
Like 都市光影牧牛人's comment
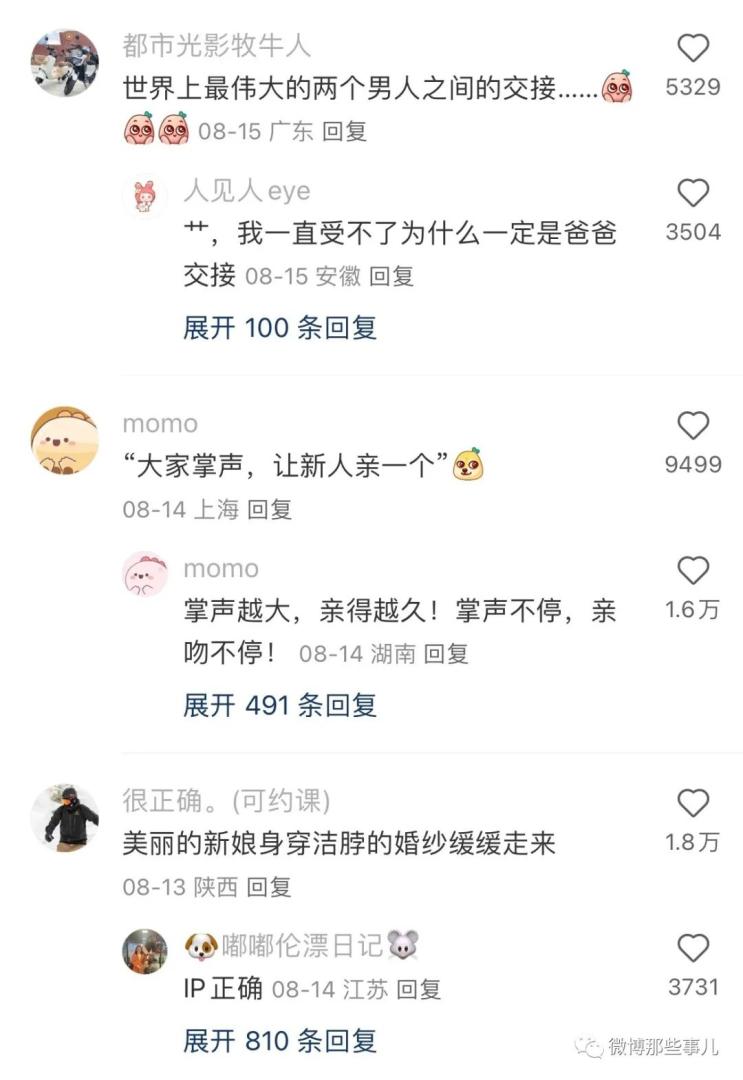click(693, 48)
